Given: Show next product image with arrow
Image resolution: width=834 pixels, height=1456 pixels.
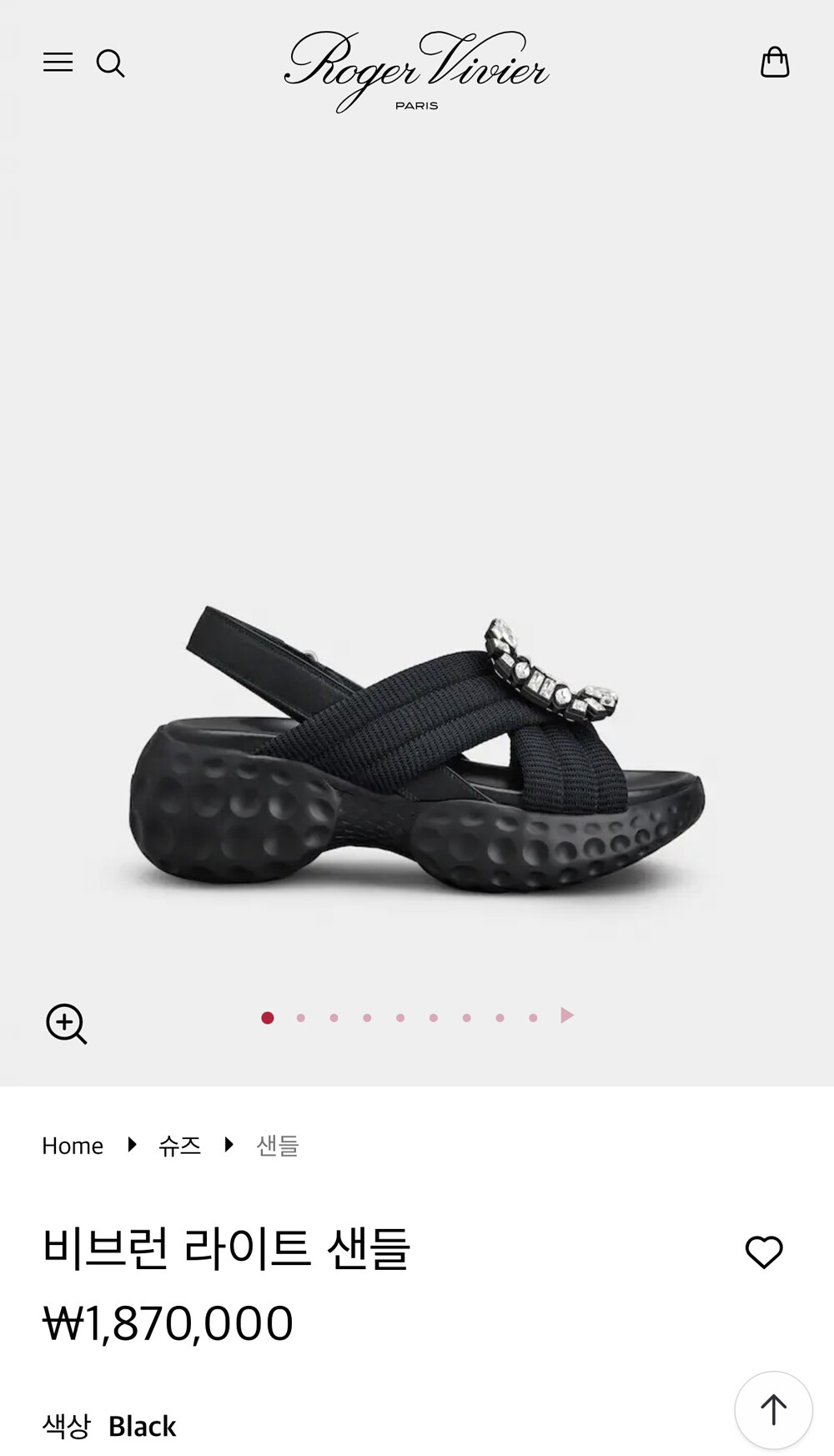Looking at the screenshot, I should (x=567, y=1016).
